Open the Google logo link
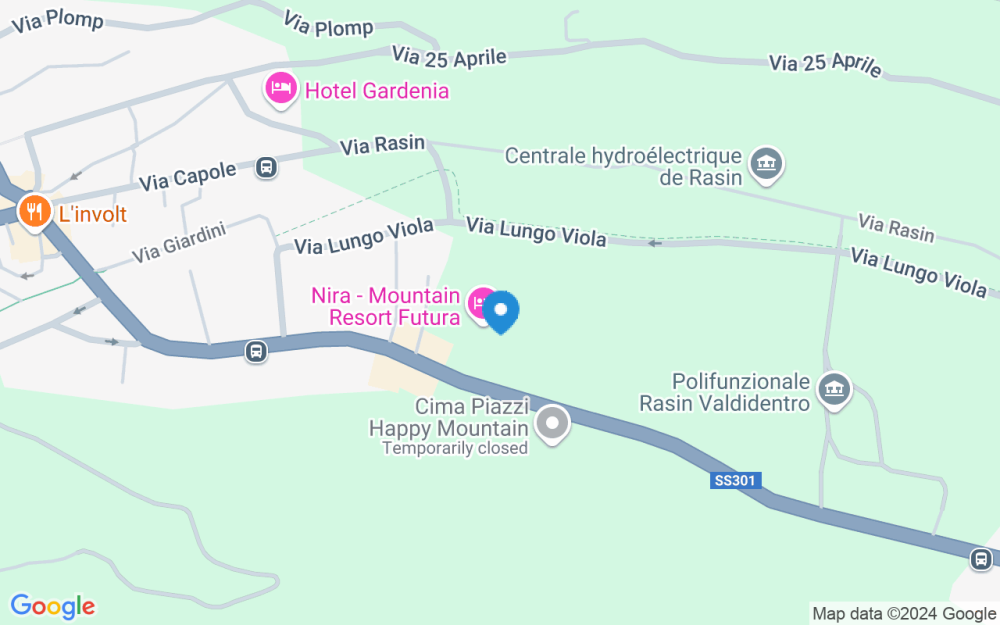This screenshot has width=1000, height=625. tap(52, 606)
